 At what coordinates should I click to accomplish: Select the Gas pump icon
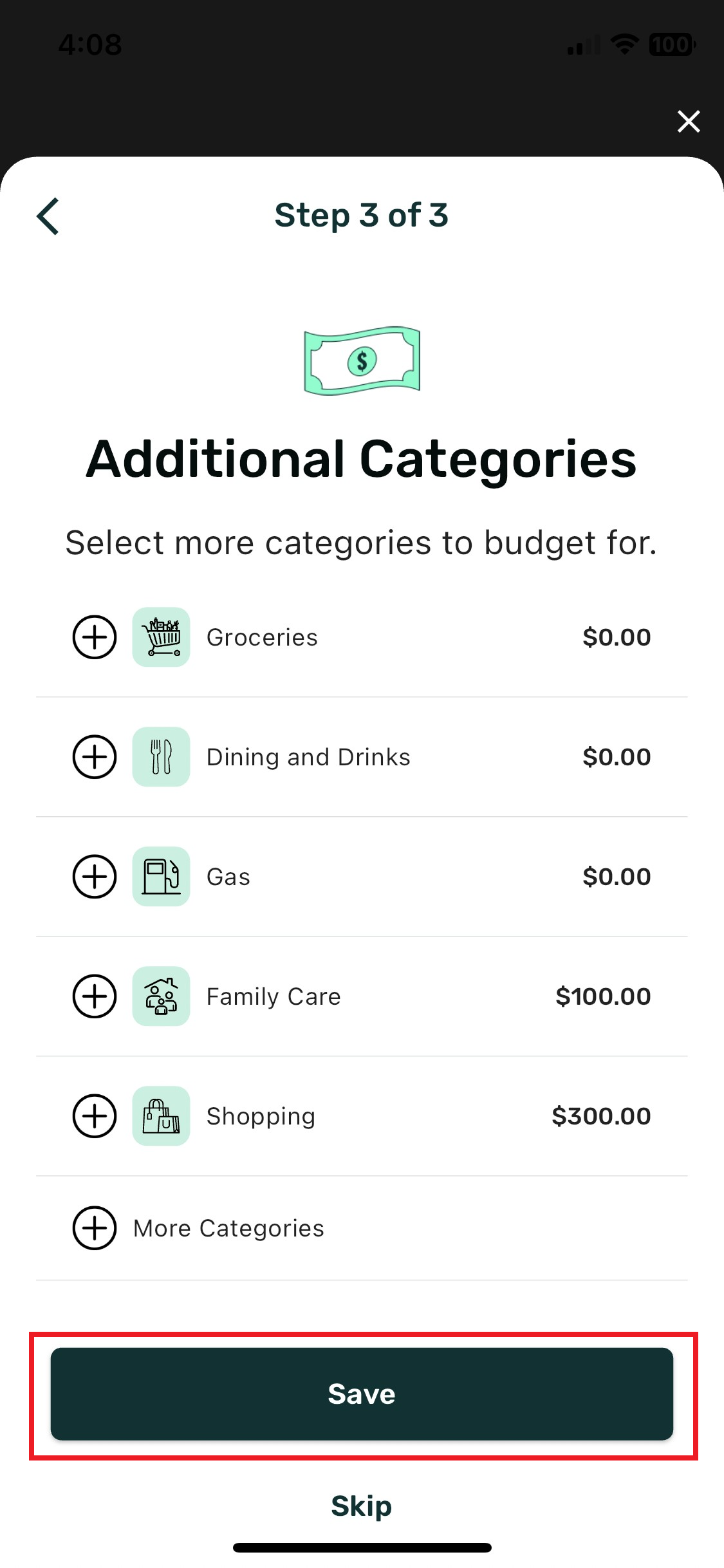(160, 877)
